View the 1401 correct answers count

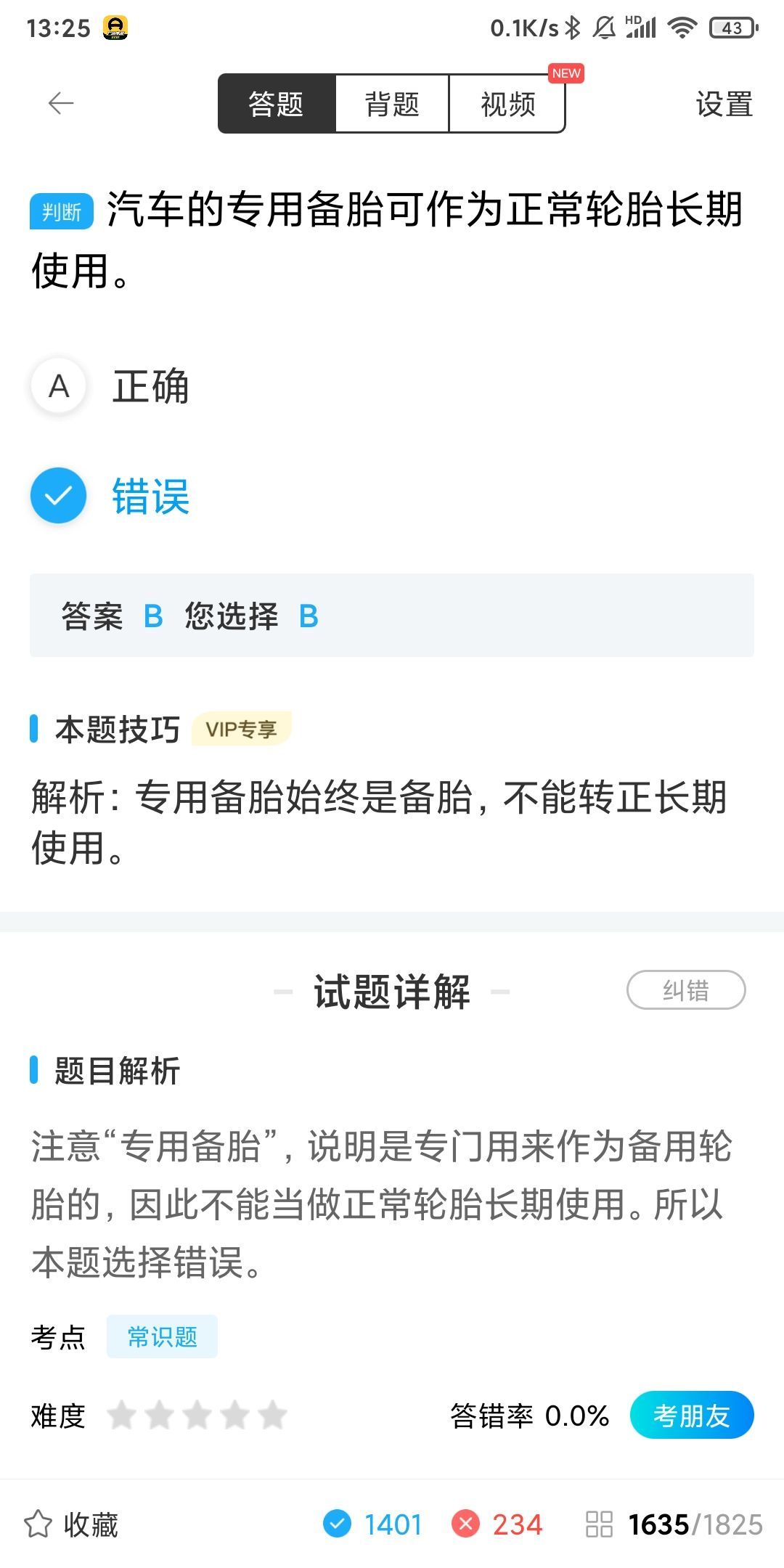click(x=373, y=1524)
